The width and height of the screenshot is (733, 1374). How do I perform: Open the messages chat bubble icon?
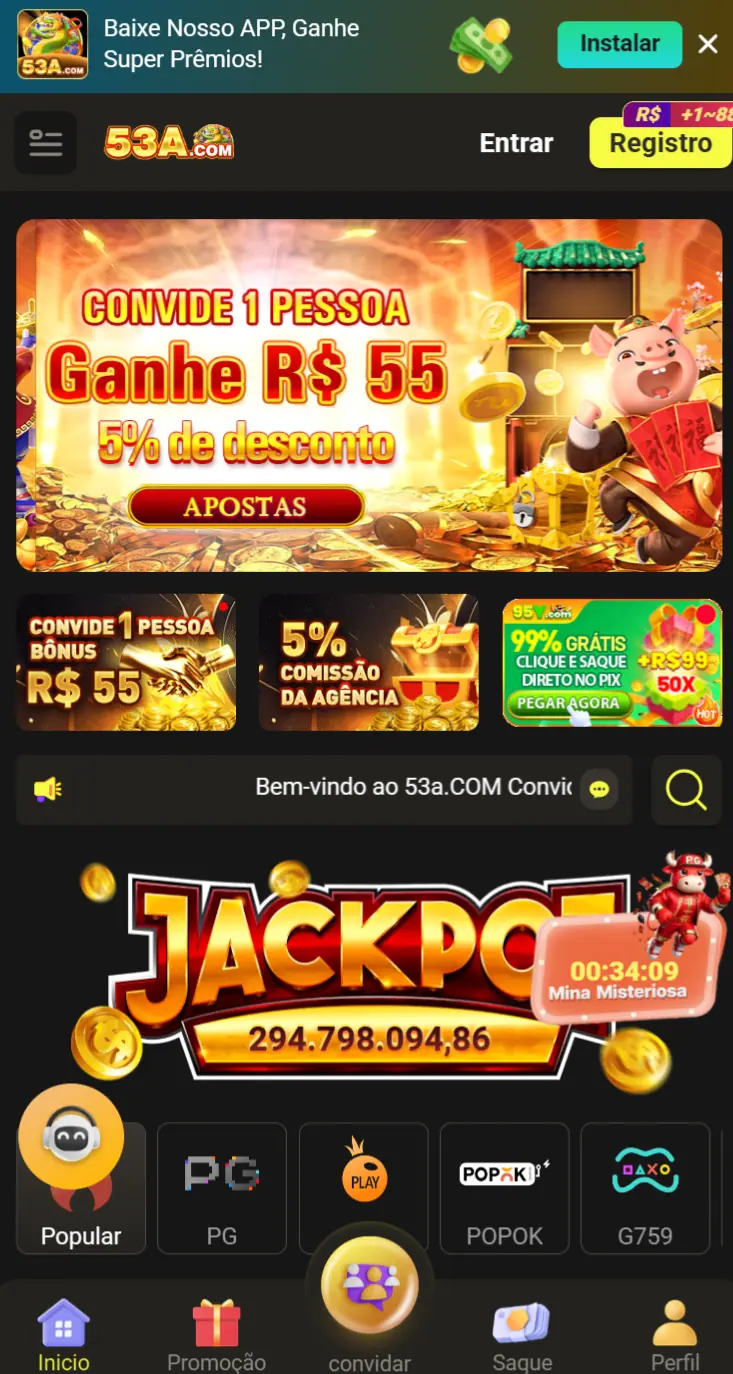pyautogui.click(x=599, y=789)
